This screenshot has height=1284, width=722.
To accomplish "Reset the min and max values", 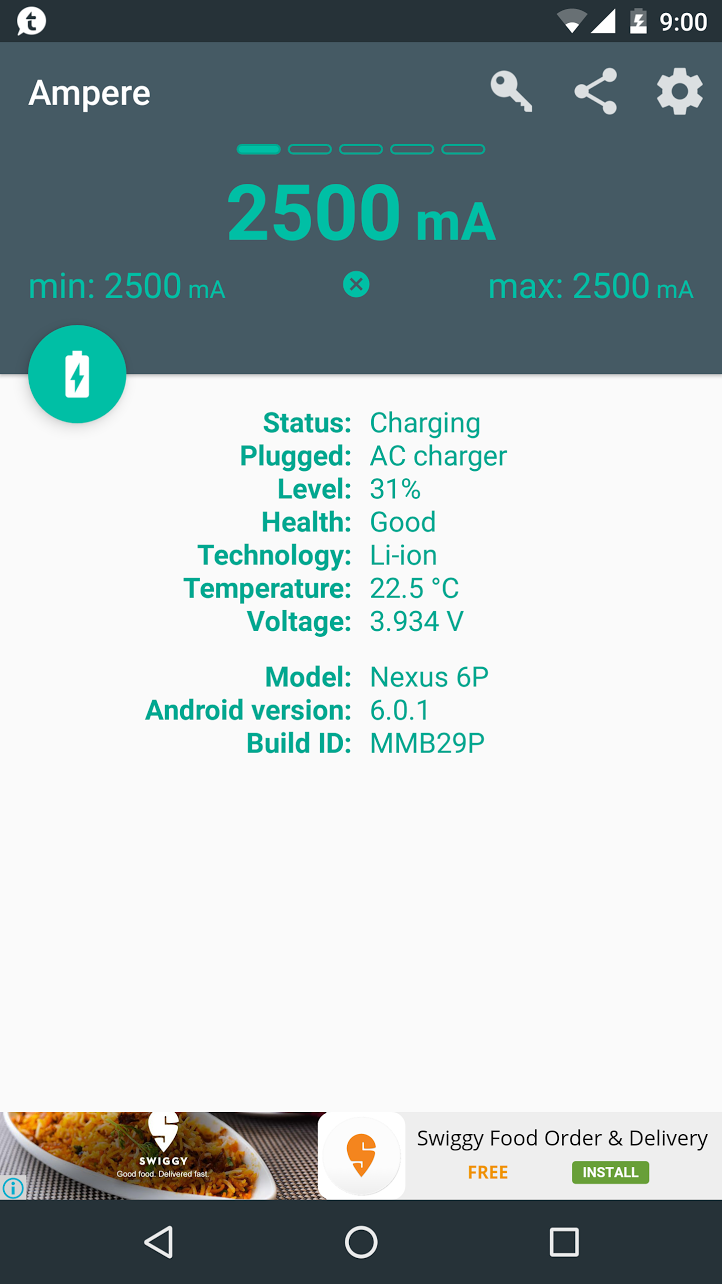I will tap(356, 286).
